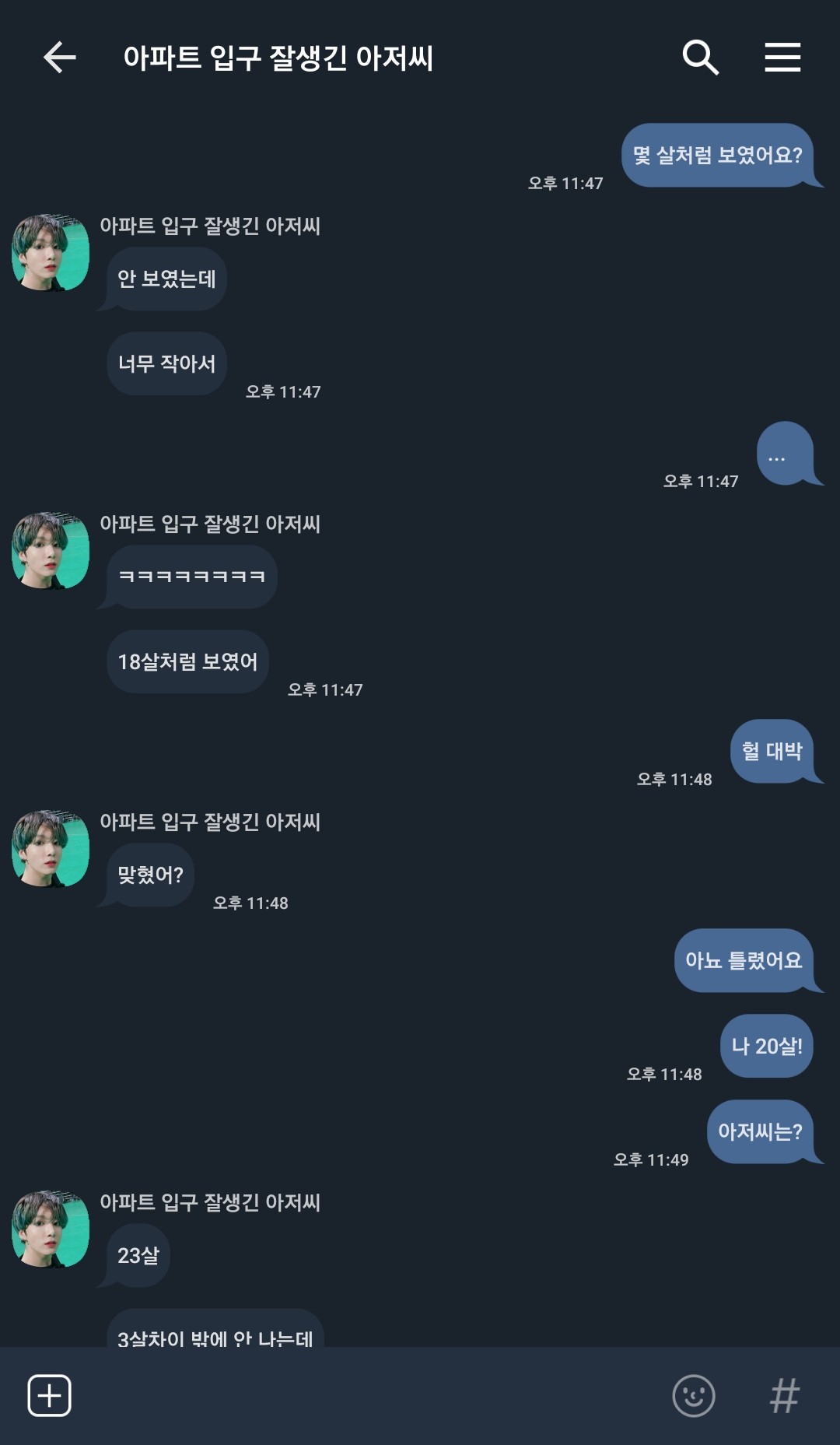
Task: Open sender's profile picture above 안 보였는데
Action: pos(51,253)
